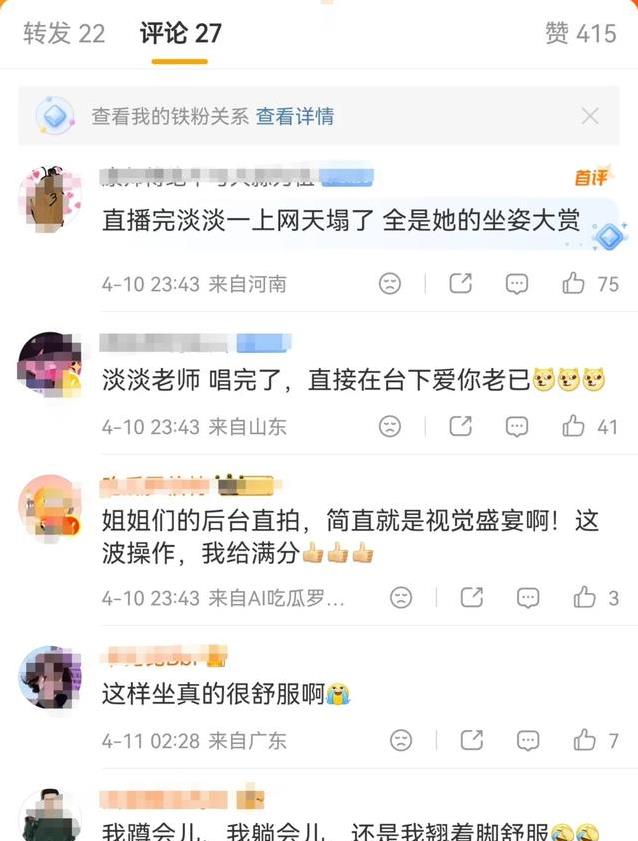Share the 这样坐真的很舒服啊 comment

point(471,741)
